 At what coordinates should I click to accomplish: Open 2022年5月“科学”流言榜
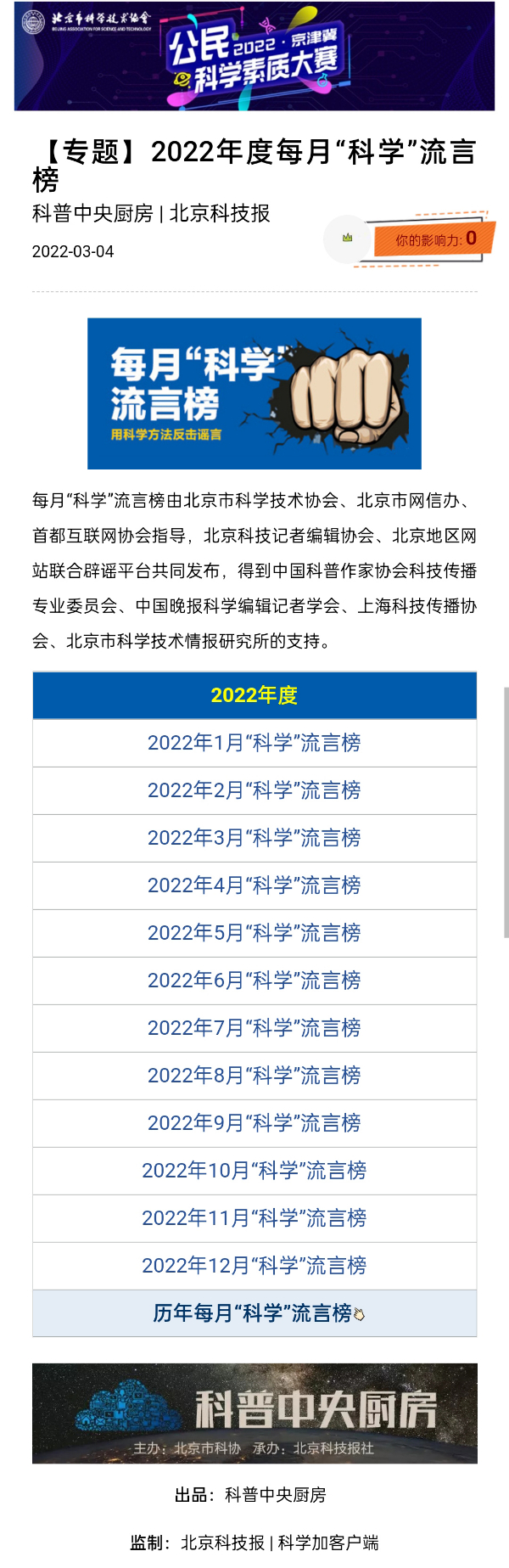(255, 933)
